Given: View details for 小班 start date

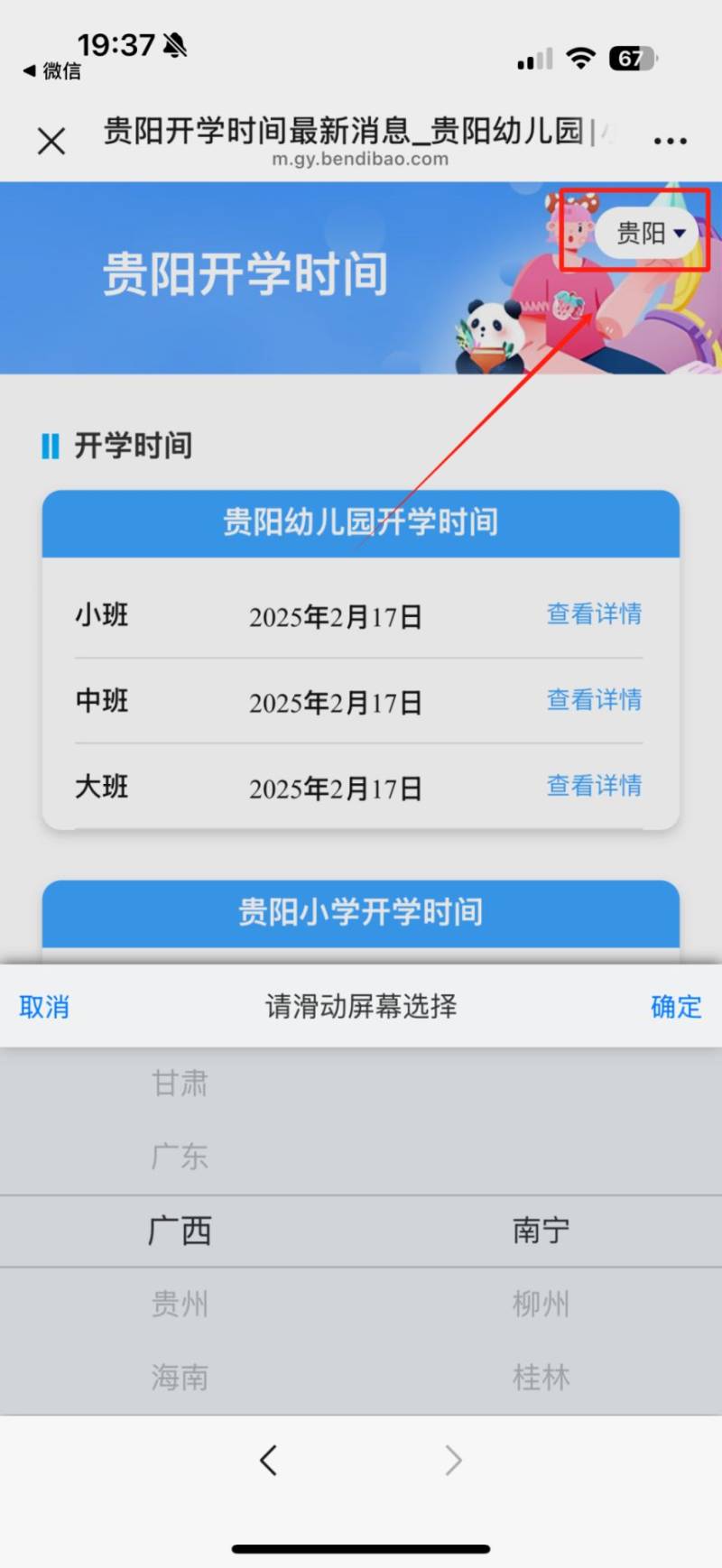Looking at the screenshot, I should coord(594,614).
